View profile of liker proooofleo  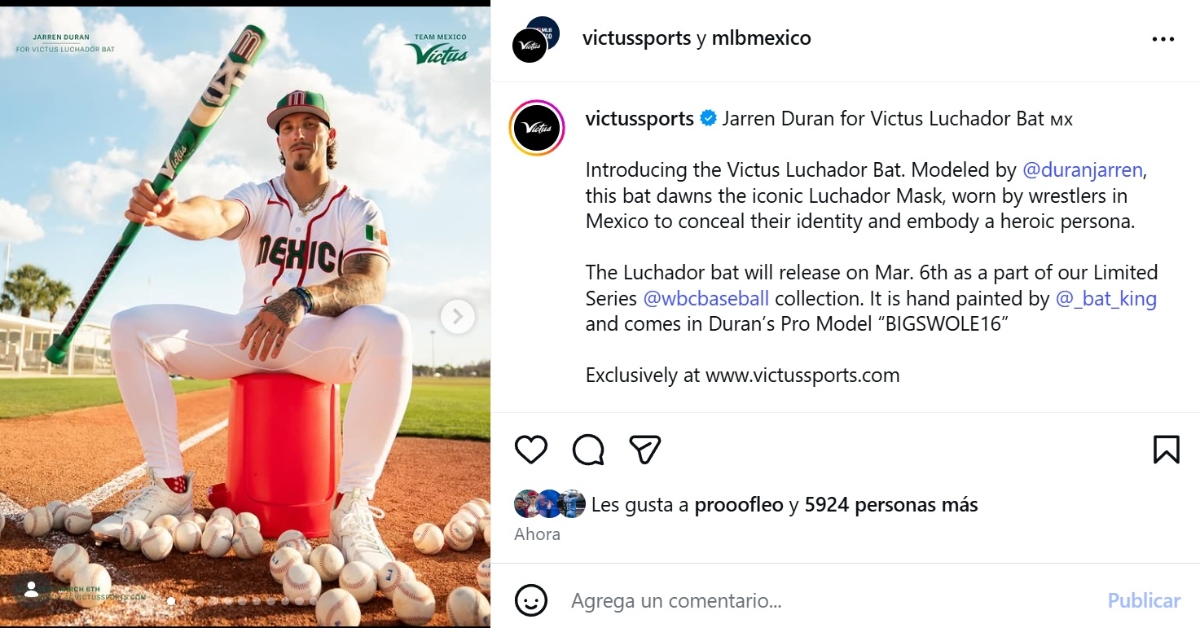[x=738, y=505]
